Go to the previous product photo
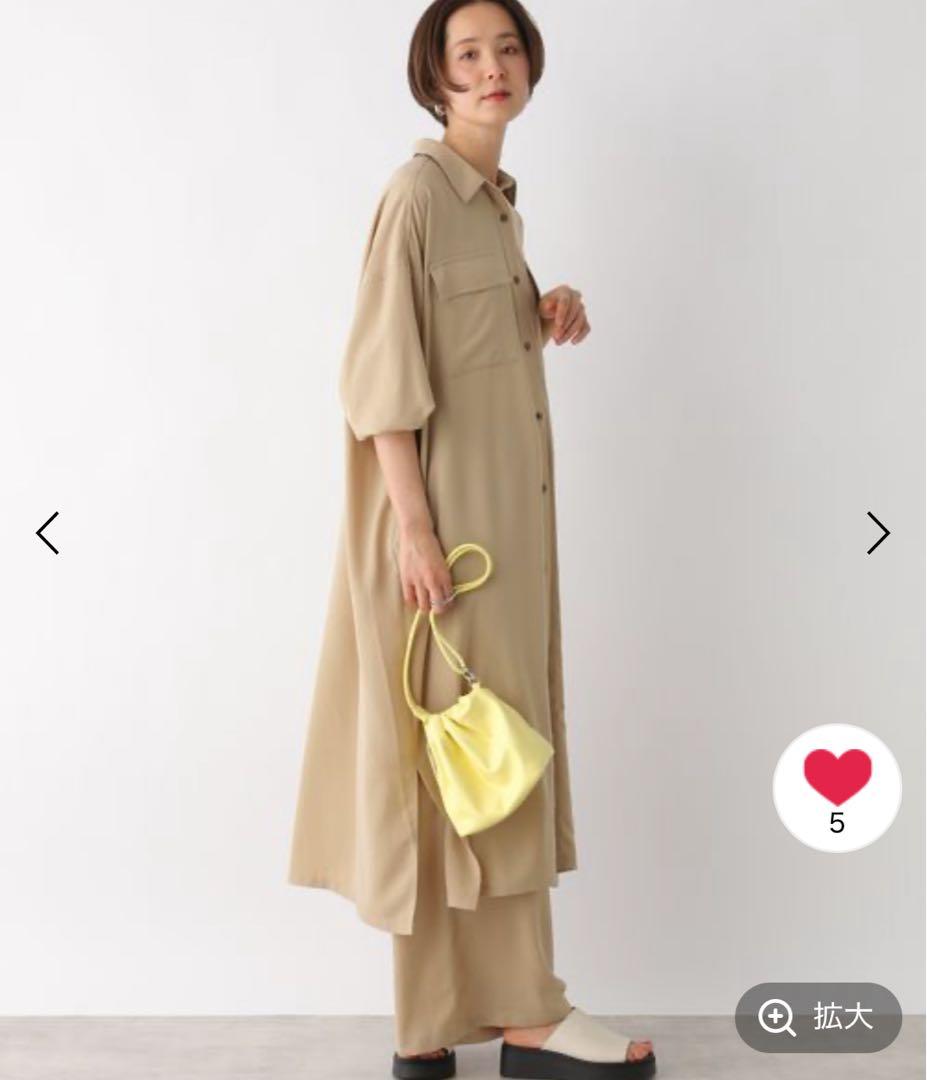This screenshot has width=927, height=1080. 48,533
